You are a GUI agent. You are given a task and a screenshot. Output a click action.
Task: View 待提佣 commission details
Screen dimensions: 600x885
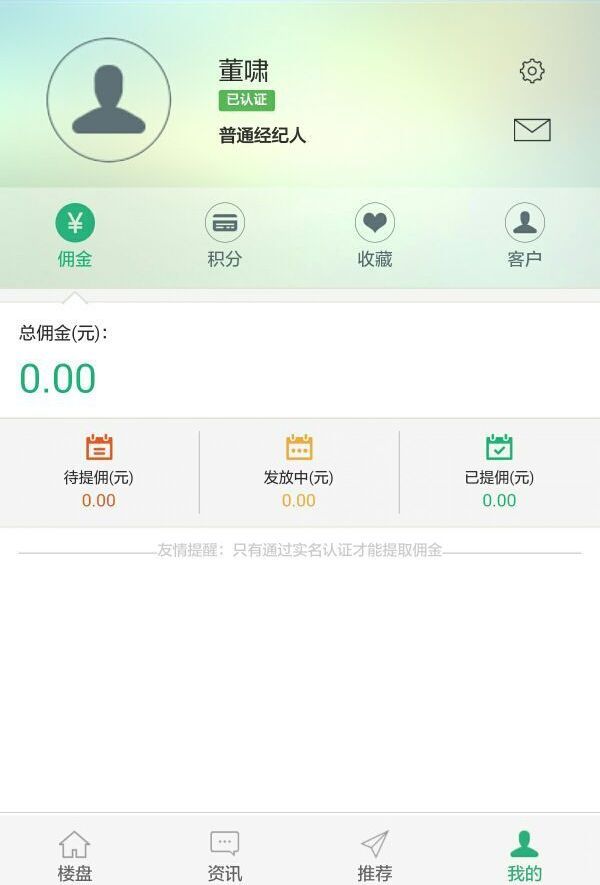click(99, 472)
